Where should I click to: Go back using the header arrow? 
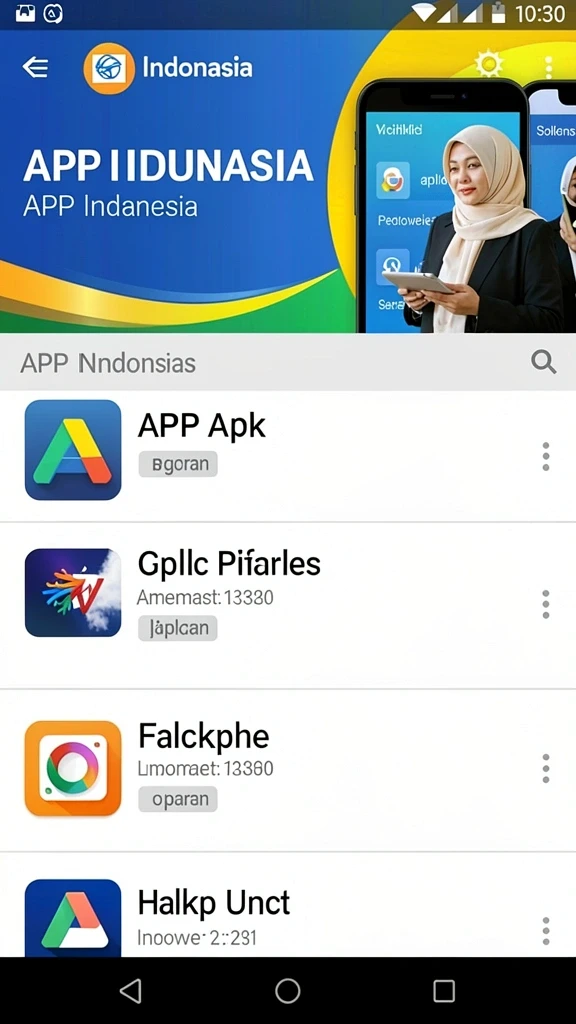[x=35, y=67]
